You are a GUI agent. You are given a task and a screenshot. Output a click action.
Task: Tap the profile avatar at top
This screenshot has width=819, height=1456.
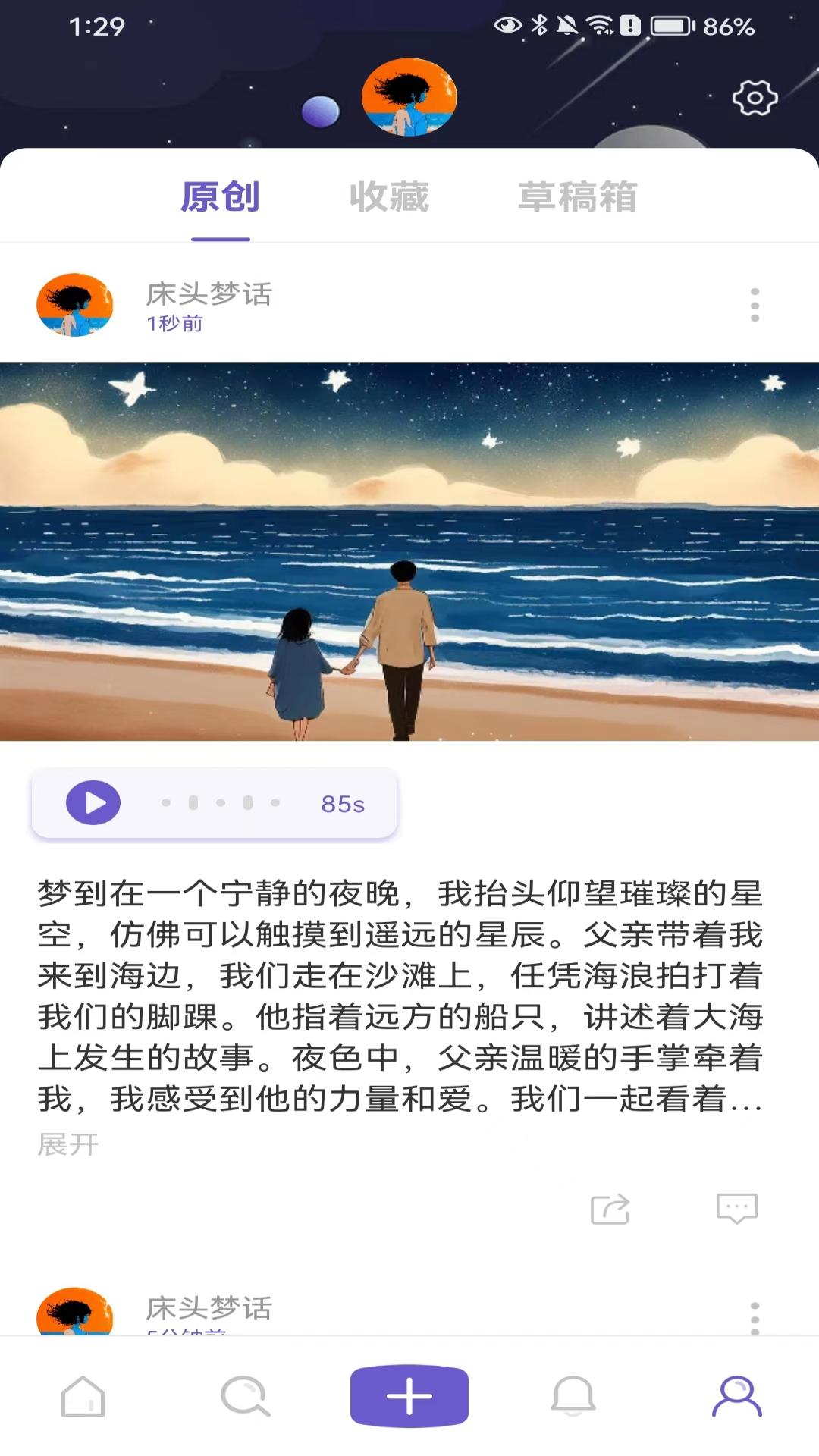point(409,97)
